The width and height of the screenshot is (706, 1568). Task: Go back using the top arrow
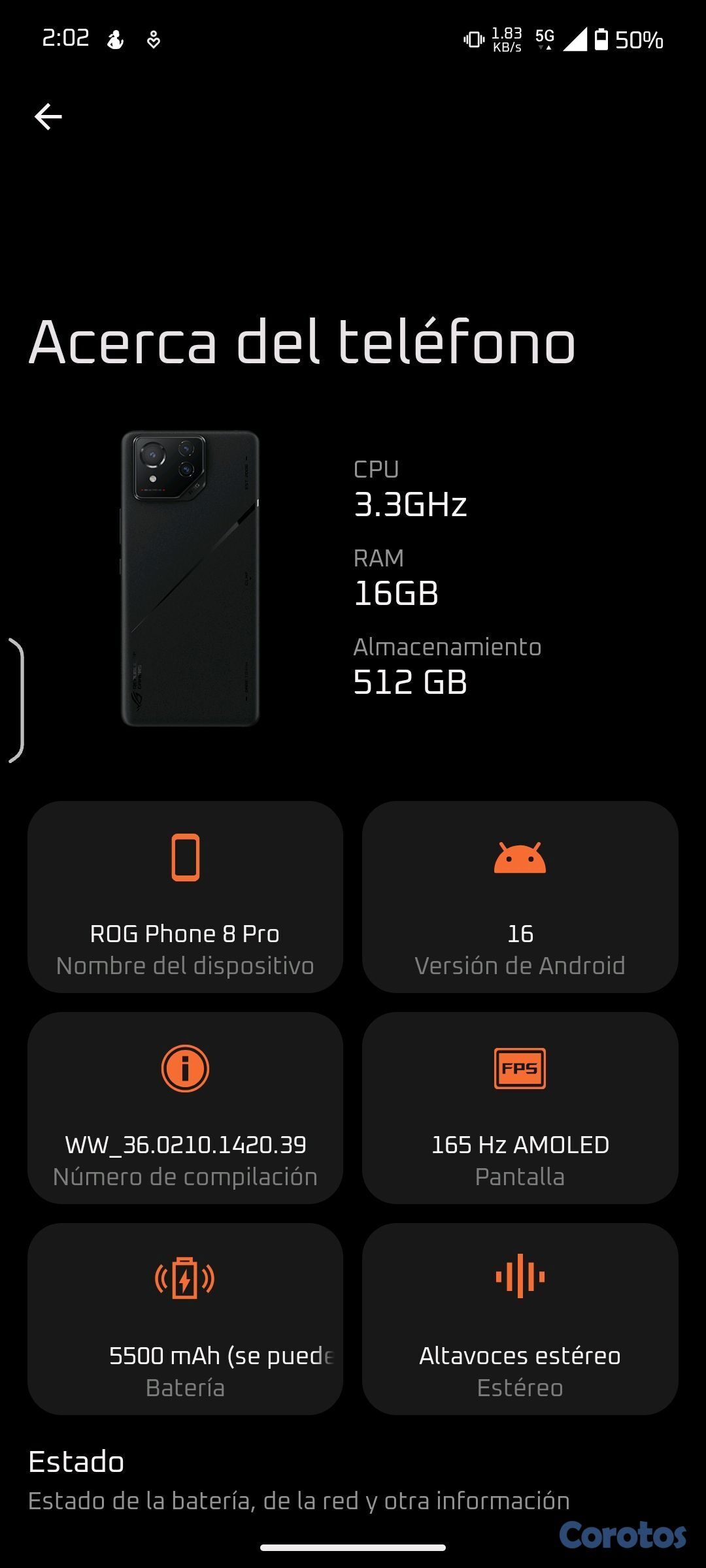(x=48, y=117)
